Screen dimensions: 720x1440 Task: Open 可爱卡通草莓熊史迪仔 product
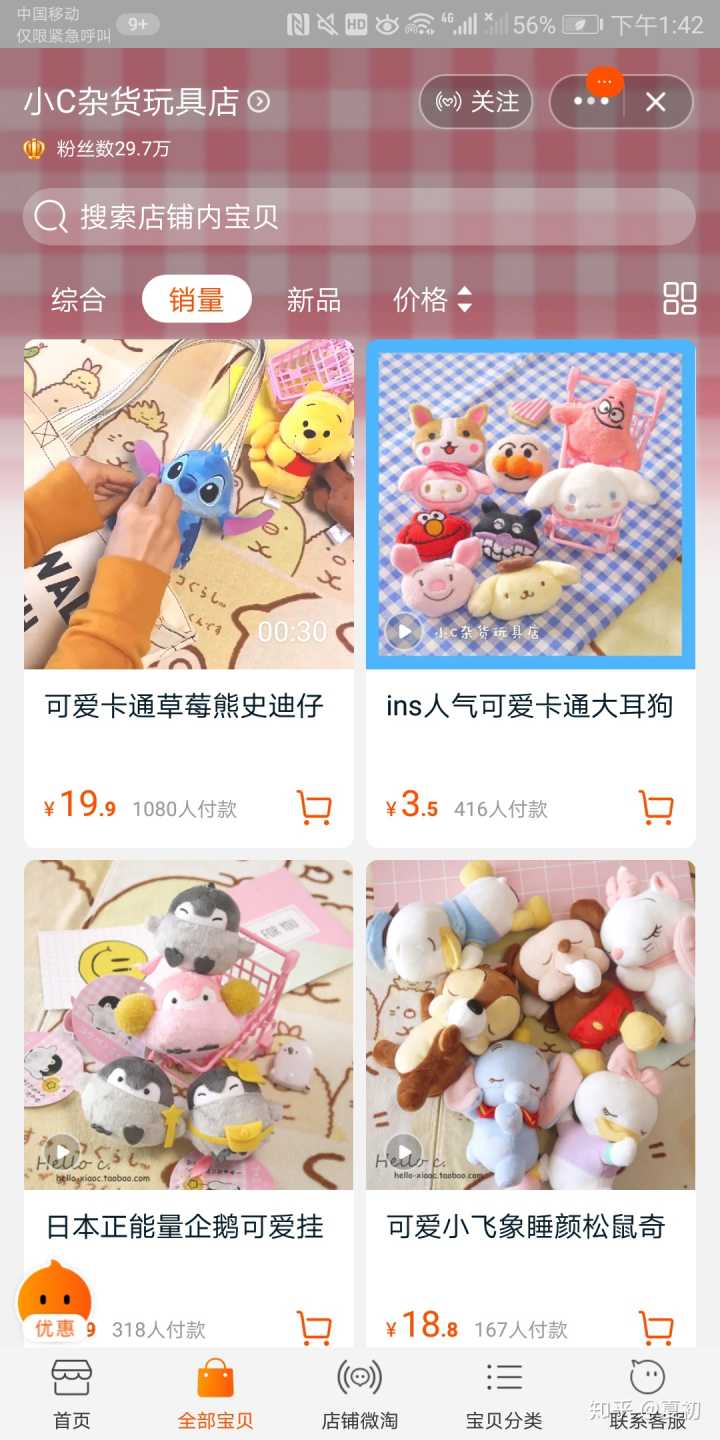point(189,504)
